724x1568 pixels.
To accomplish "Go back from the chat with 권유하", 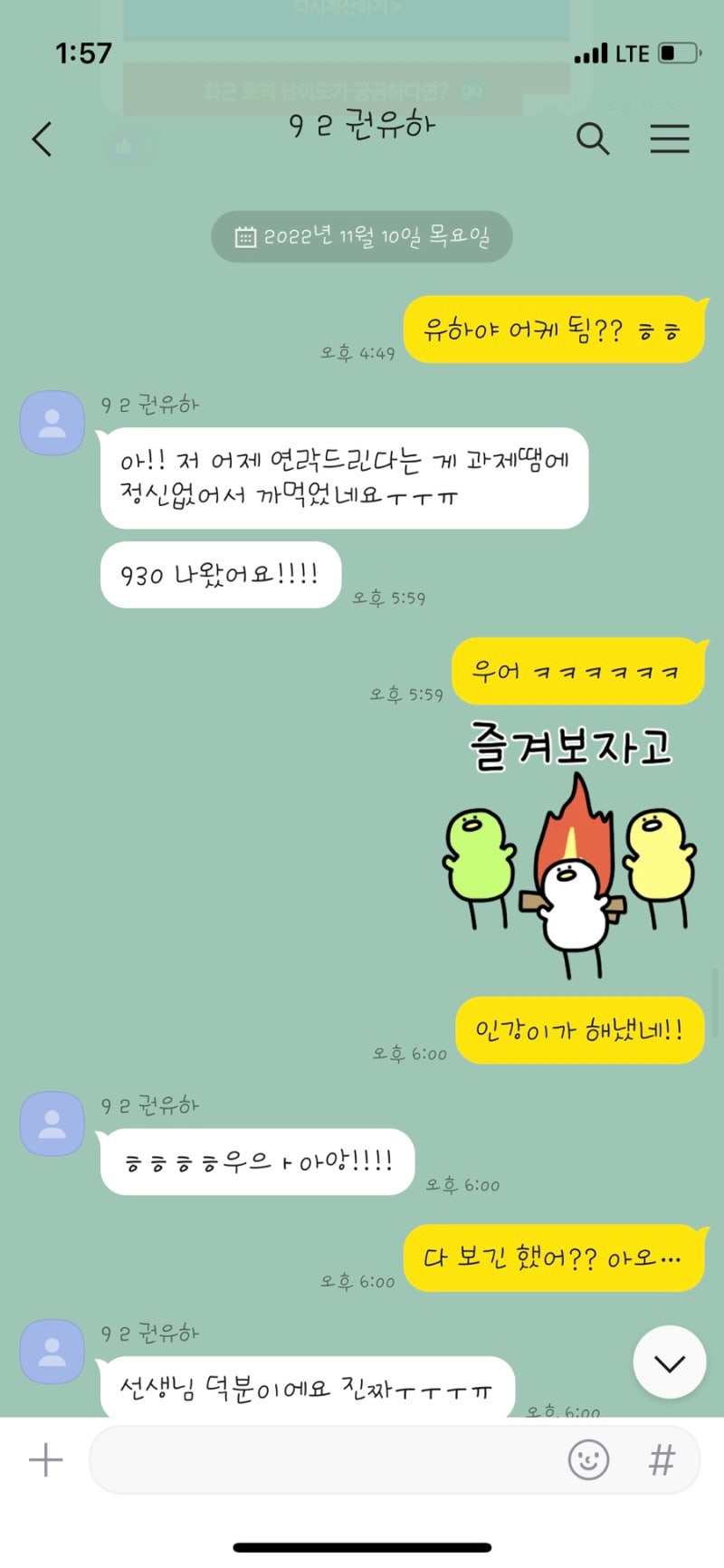I will (x=42, y=139).
